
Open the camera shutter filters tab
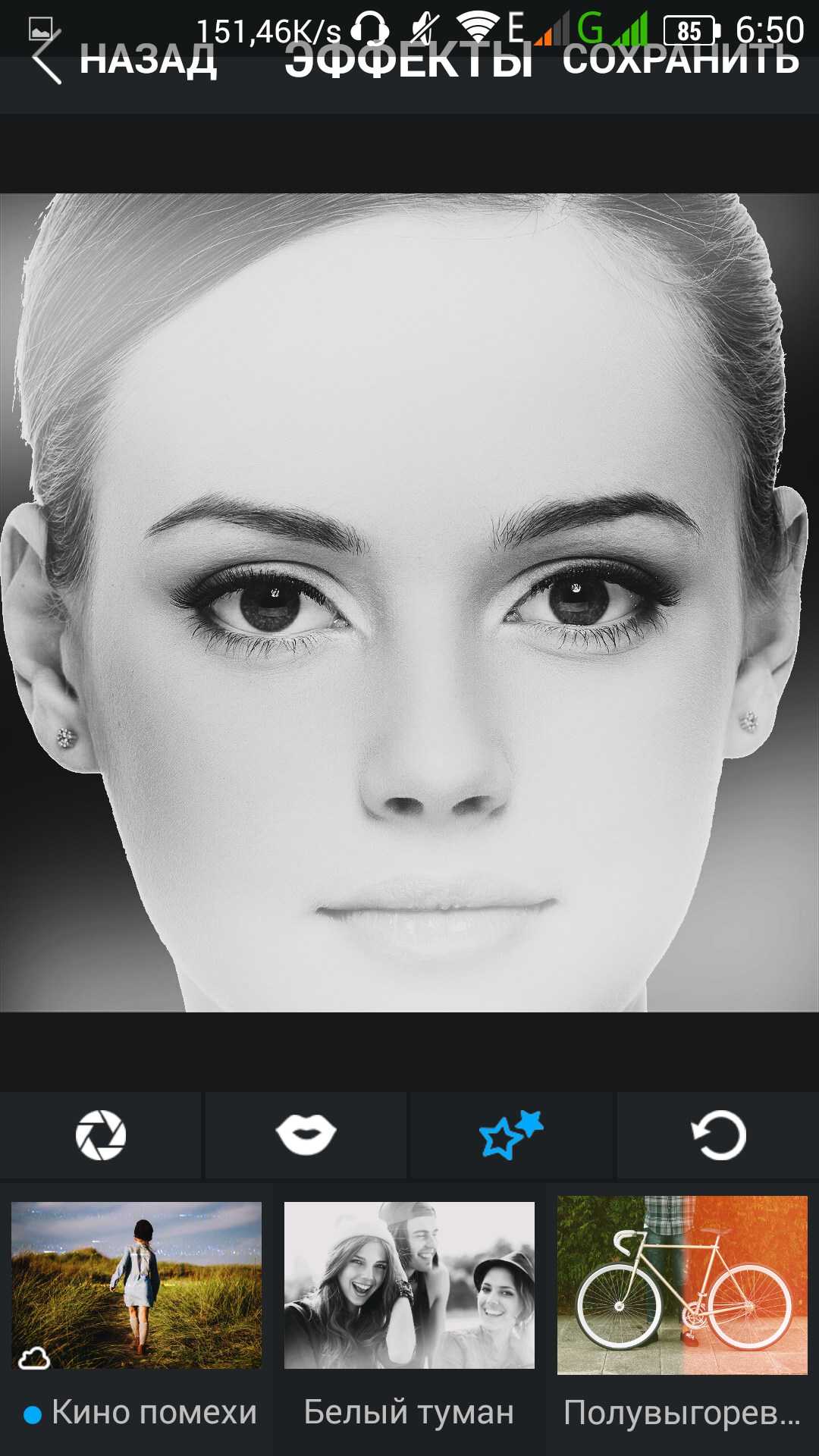pyautogui.click(x=101, y=1135)
